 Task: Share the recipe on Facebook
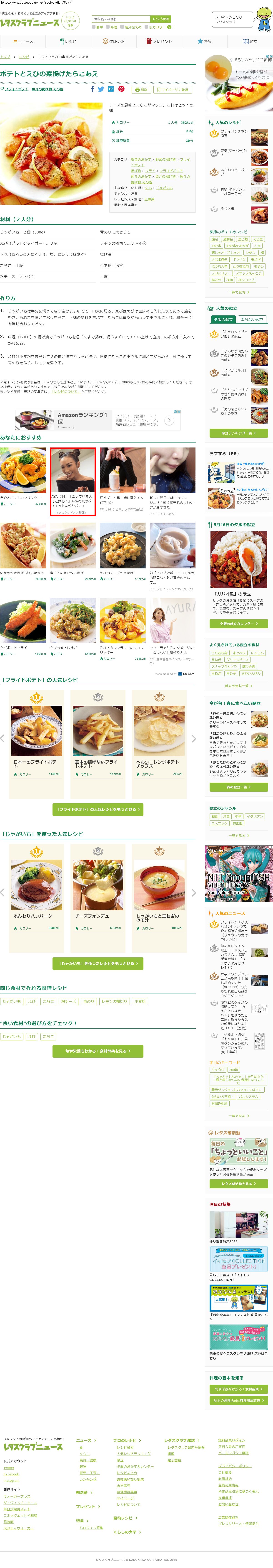tap(93, 89)
